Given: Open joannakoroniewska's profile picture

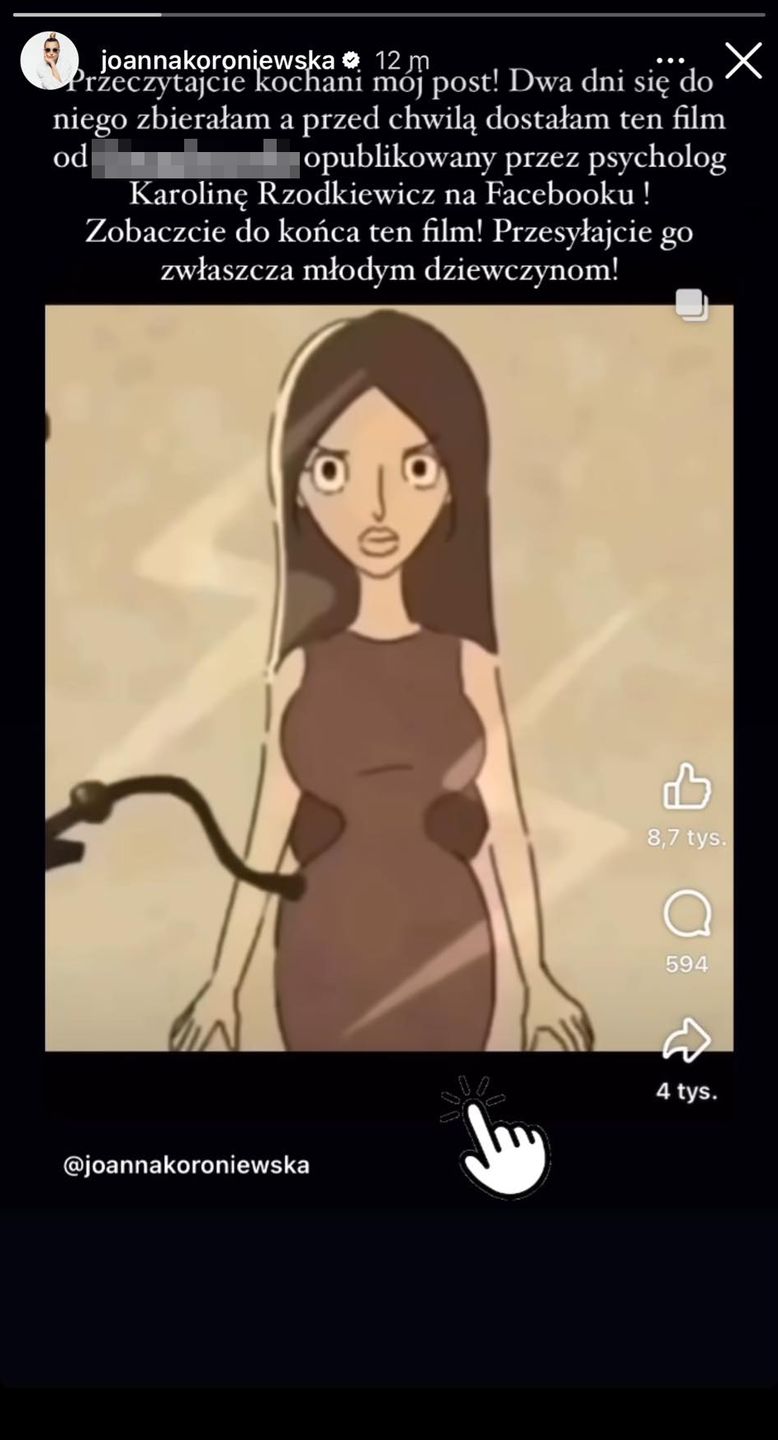Looking at the screenshot, I should tap(49, 61).
